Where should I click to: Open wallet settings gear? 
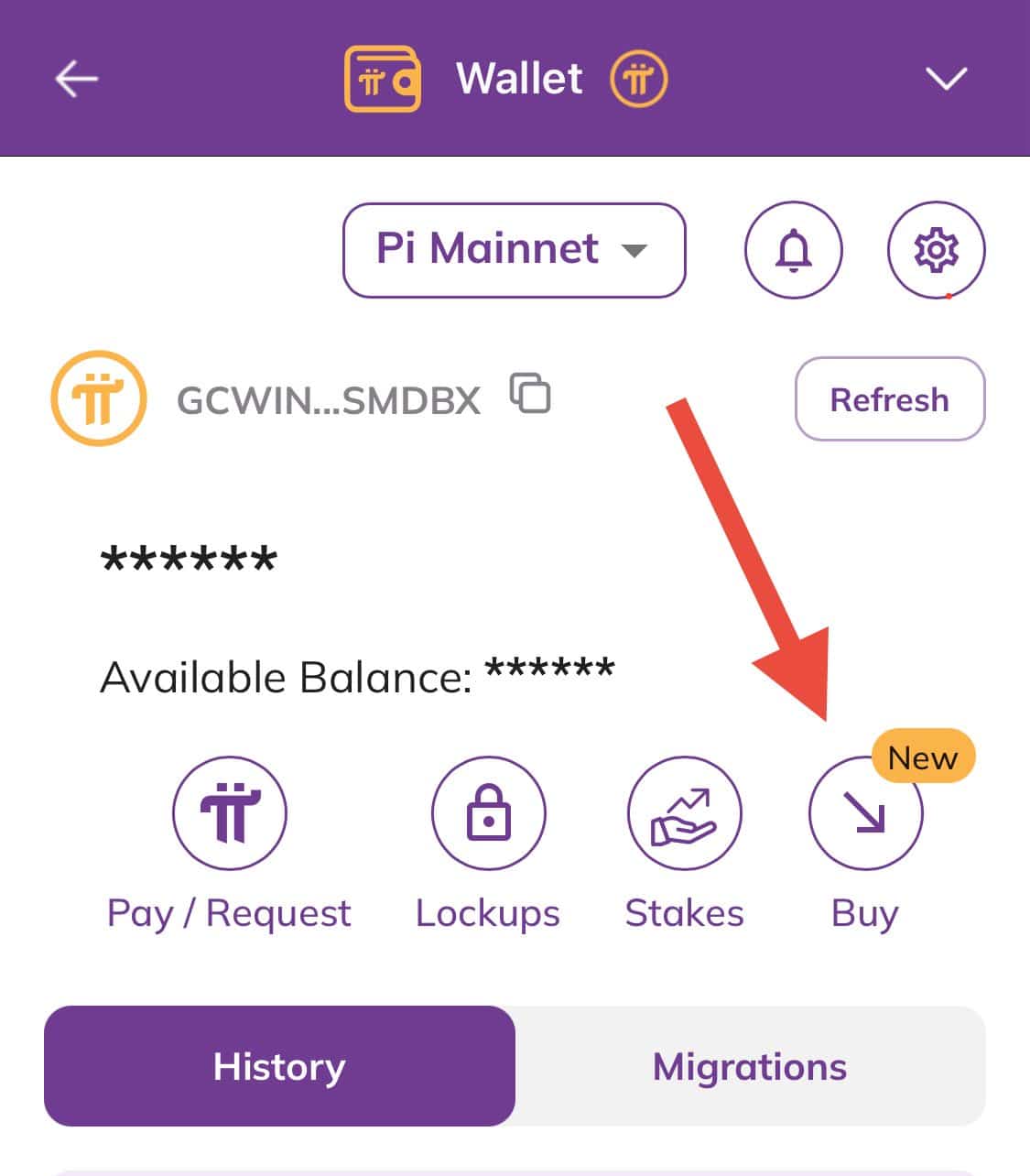pyautogui.click(x=936, y=250)
